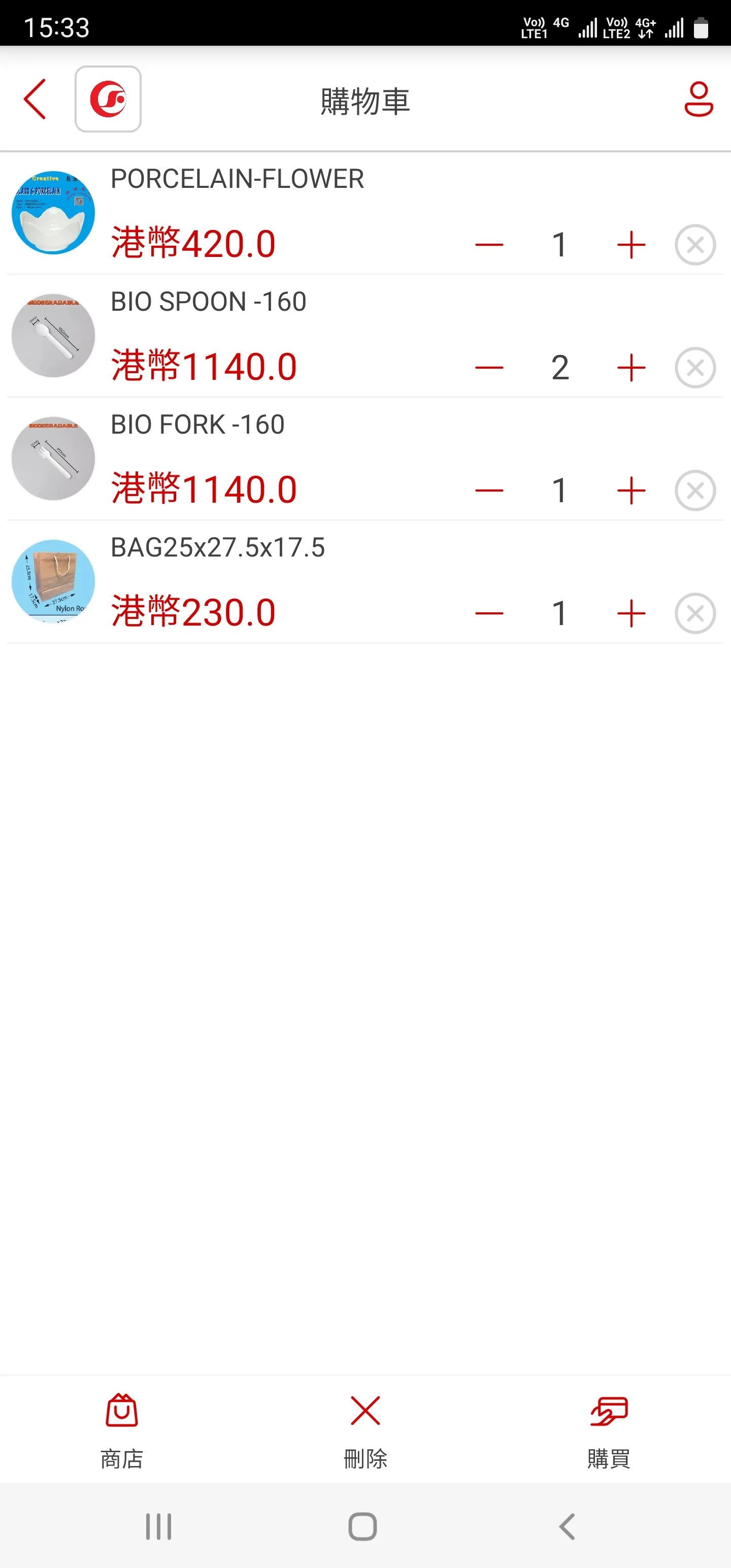Select the BAG25x27.5x17.5 product name

point(218,547)
